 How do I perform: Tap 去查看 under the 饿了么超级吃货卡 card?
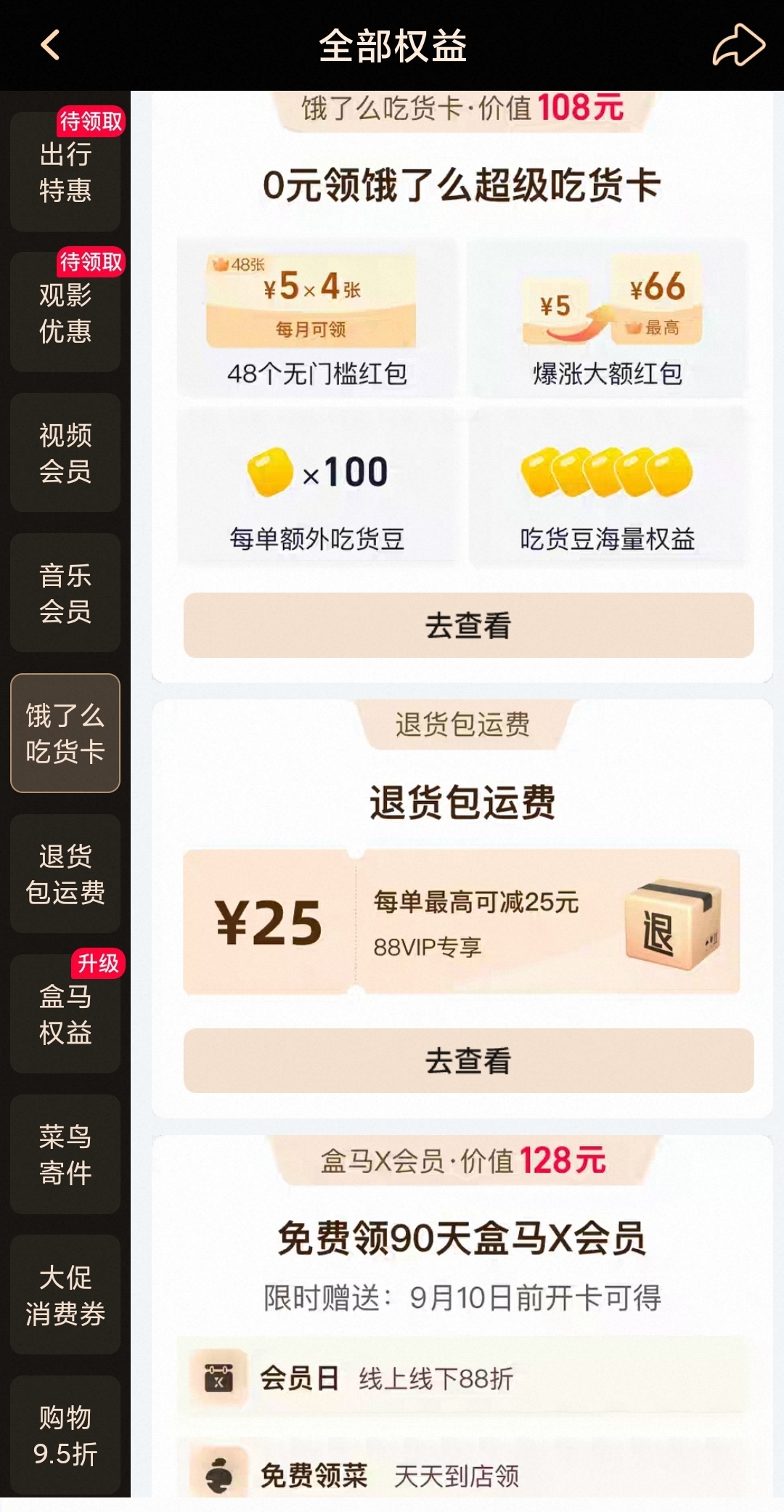(468, 625)
